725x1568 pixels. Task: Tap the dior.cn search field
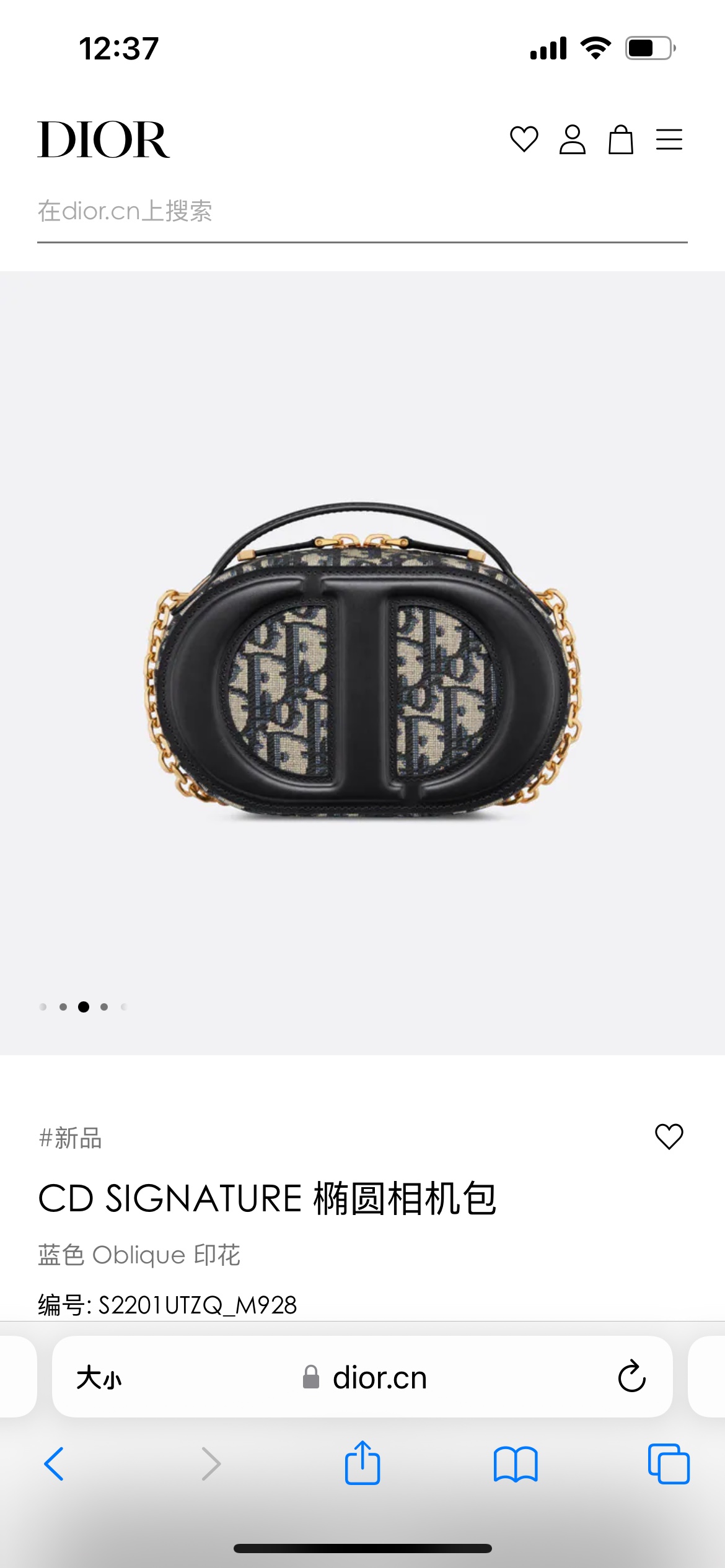[x=362, y=212]
